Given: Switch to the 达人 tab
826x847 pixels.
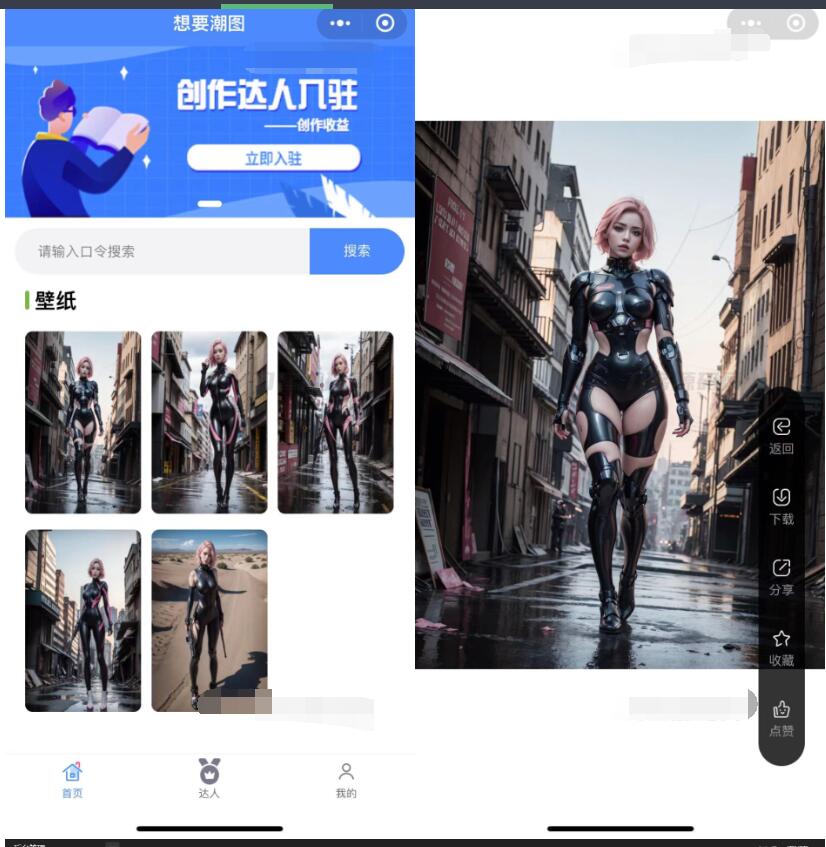Looking at the screenshot, I should click(x=209, y=779).
